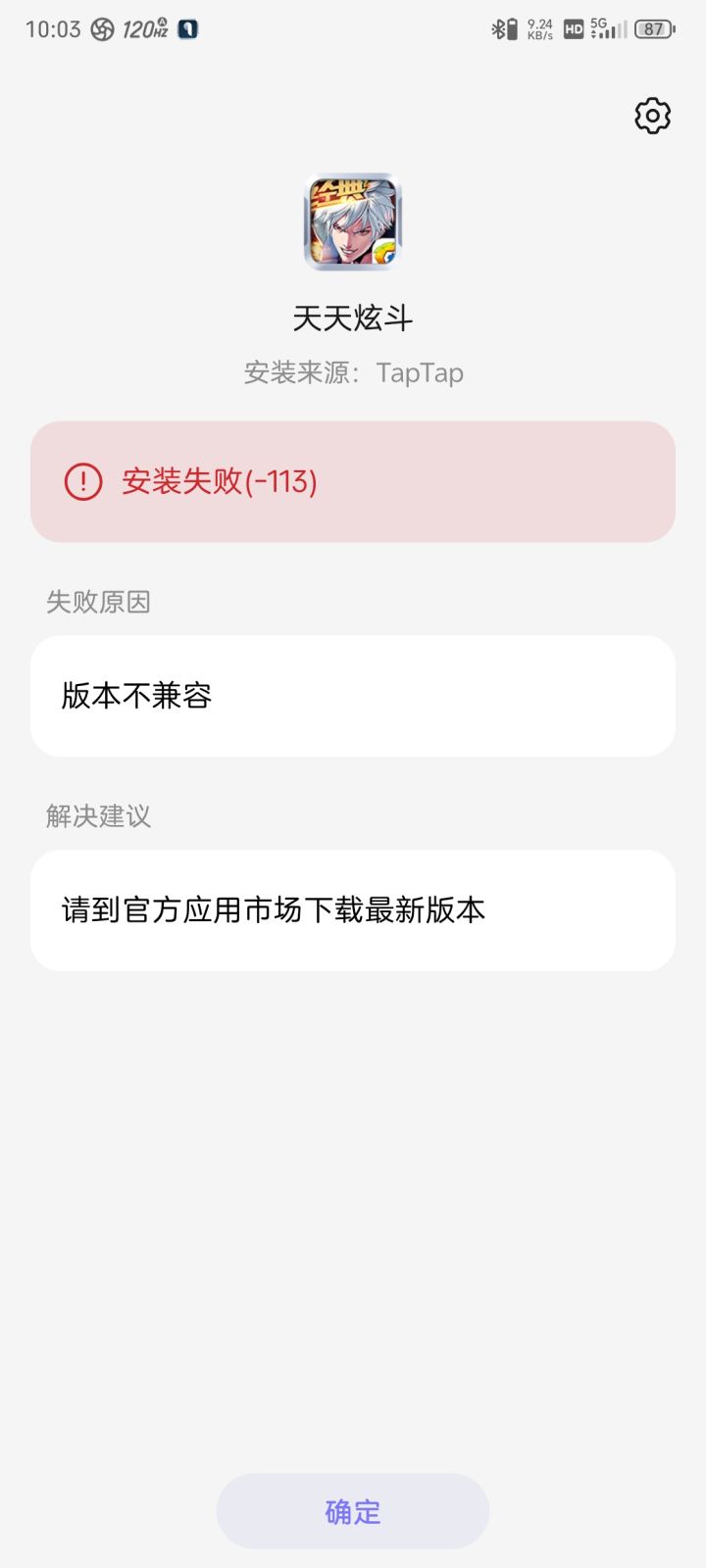Screen dimensions: 706x1568
Task: Click the red error exclamation icon
Action: pos(82,482)
